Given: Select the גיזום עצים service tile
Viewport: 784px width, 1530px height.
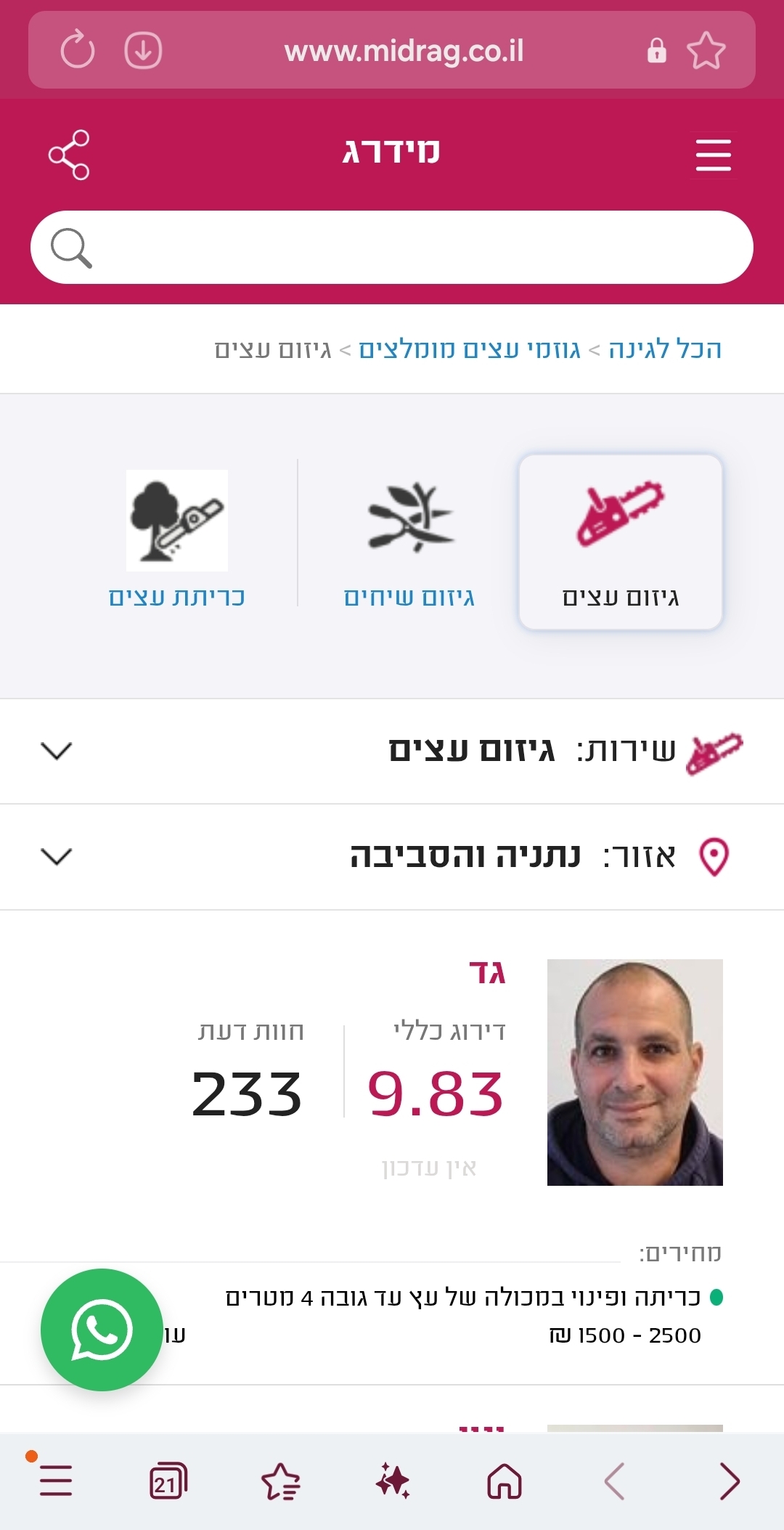Looking at the screenshot, I should 621,542.
